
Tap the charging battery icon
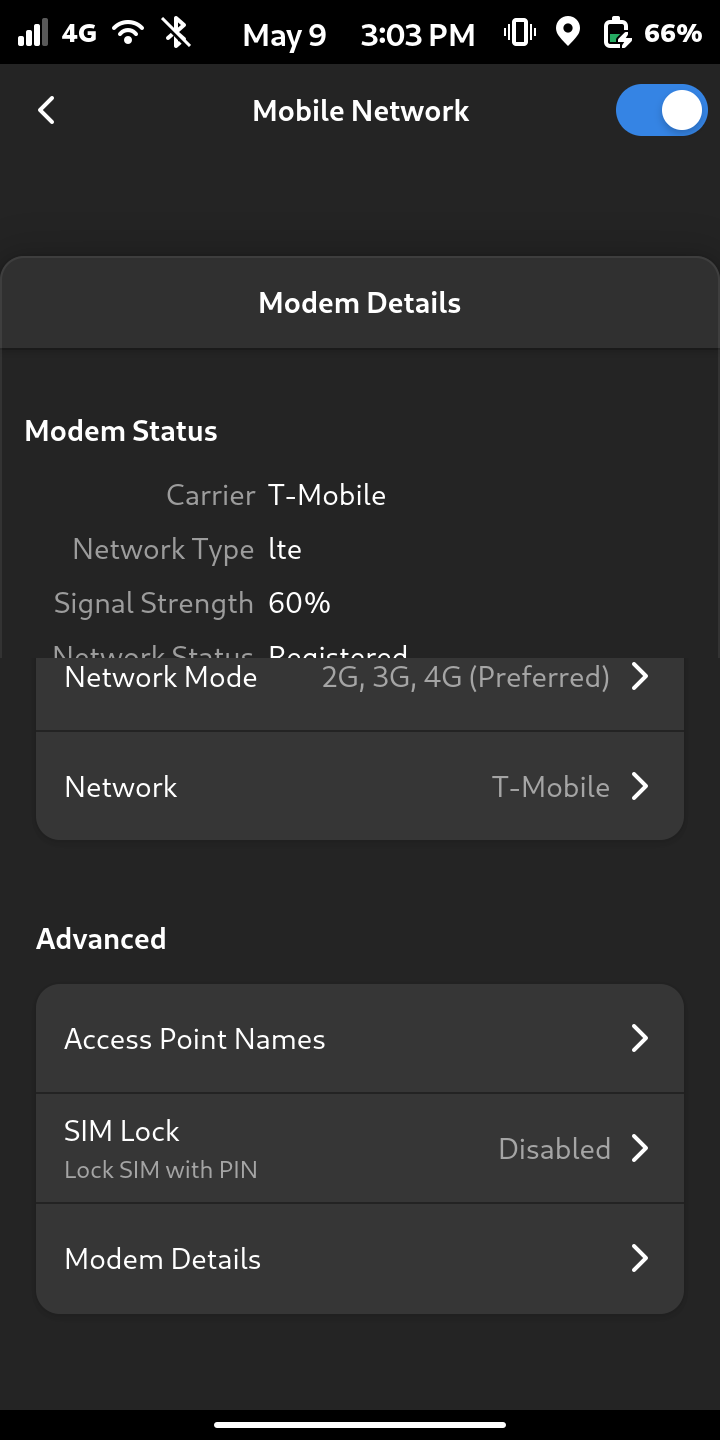click(x=616, y=33)
